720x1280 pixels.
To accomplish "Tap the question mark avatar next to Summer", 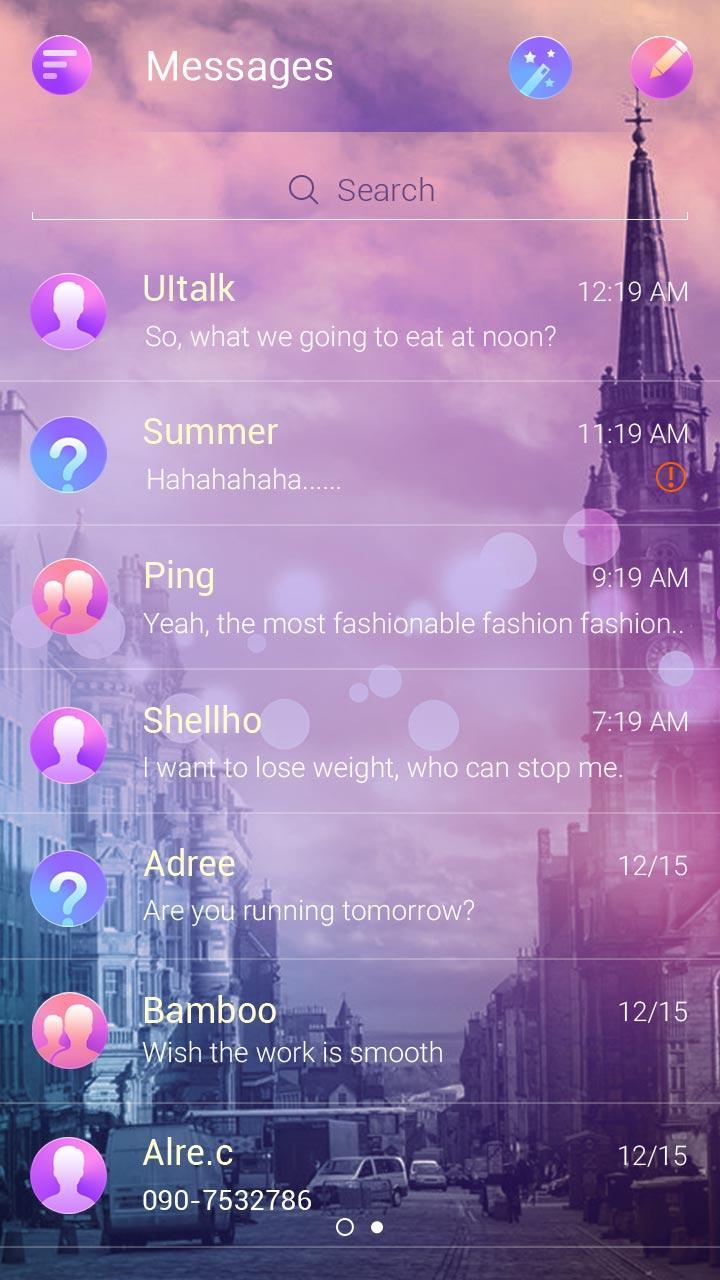I will pyautogui.click(x=69, y=453).
